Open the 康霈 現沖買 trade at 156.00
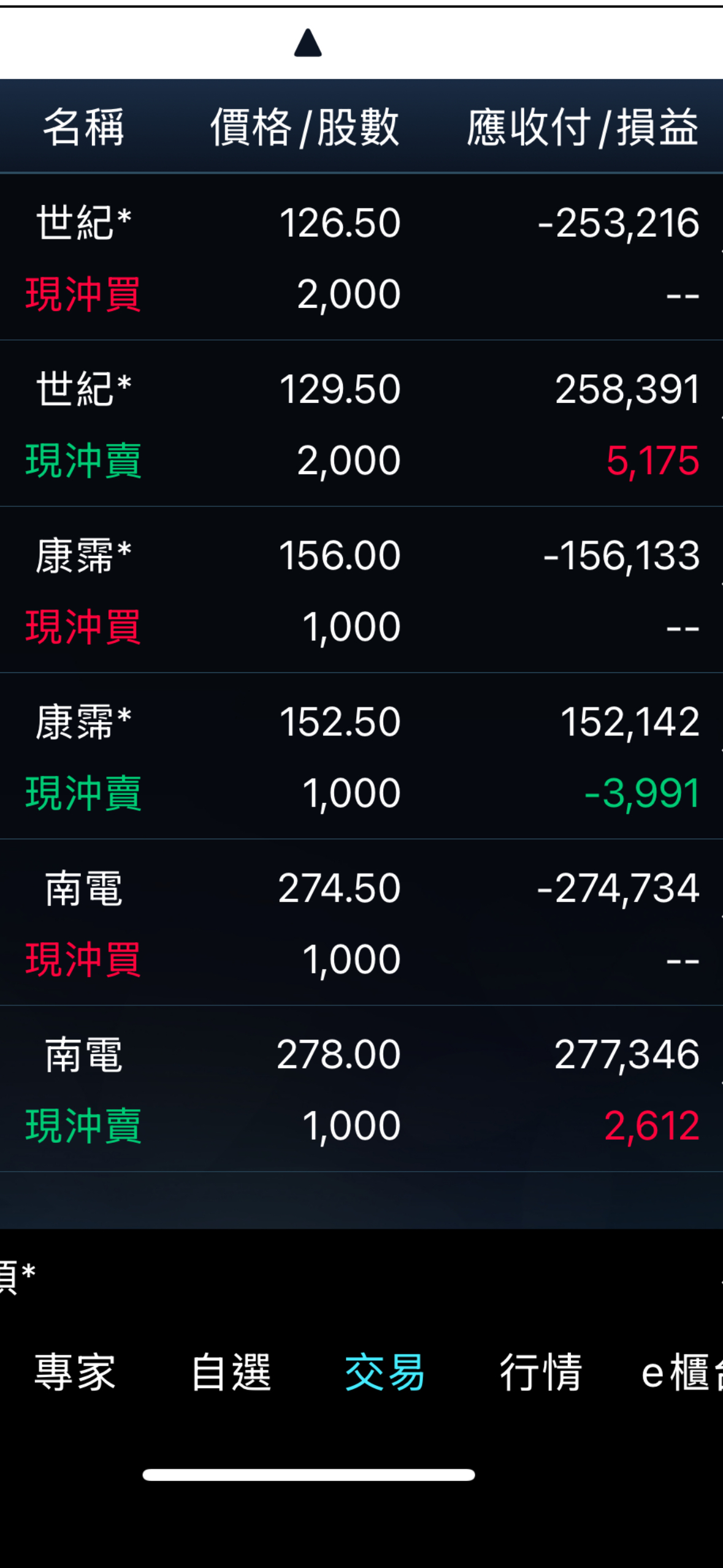723x1568 pixels. pos(361,590)
